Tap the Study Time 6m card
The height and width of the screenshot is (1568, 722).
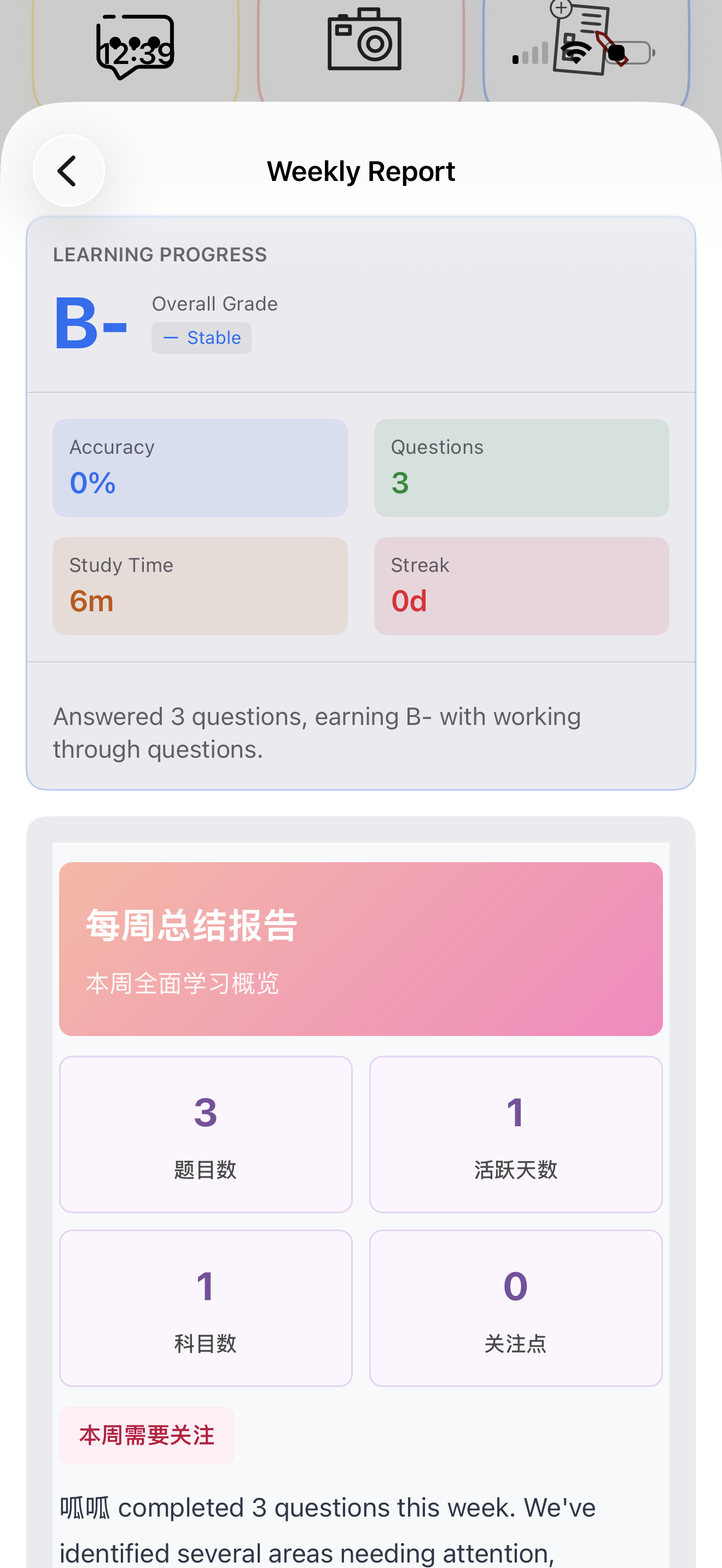point(200,586)
